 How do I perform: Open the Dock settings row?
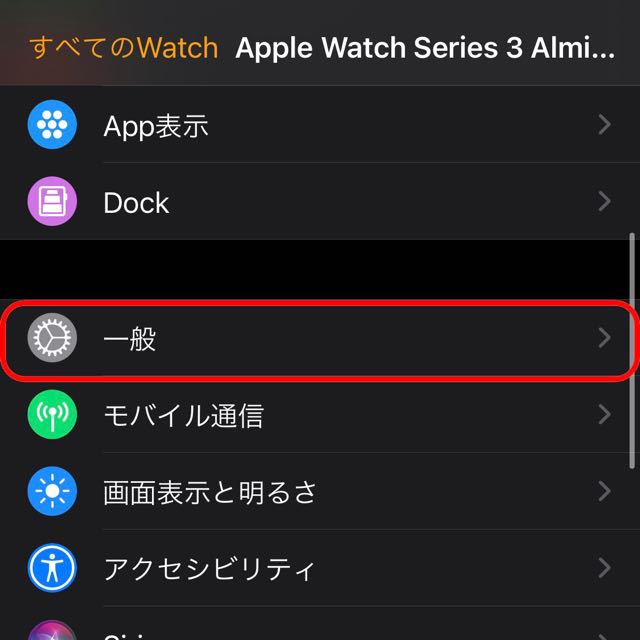point(320,203)
